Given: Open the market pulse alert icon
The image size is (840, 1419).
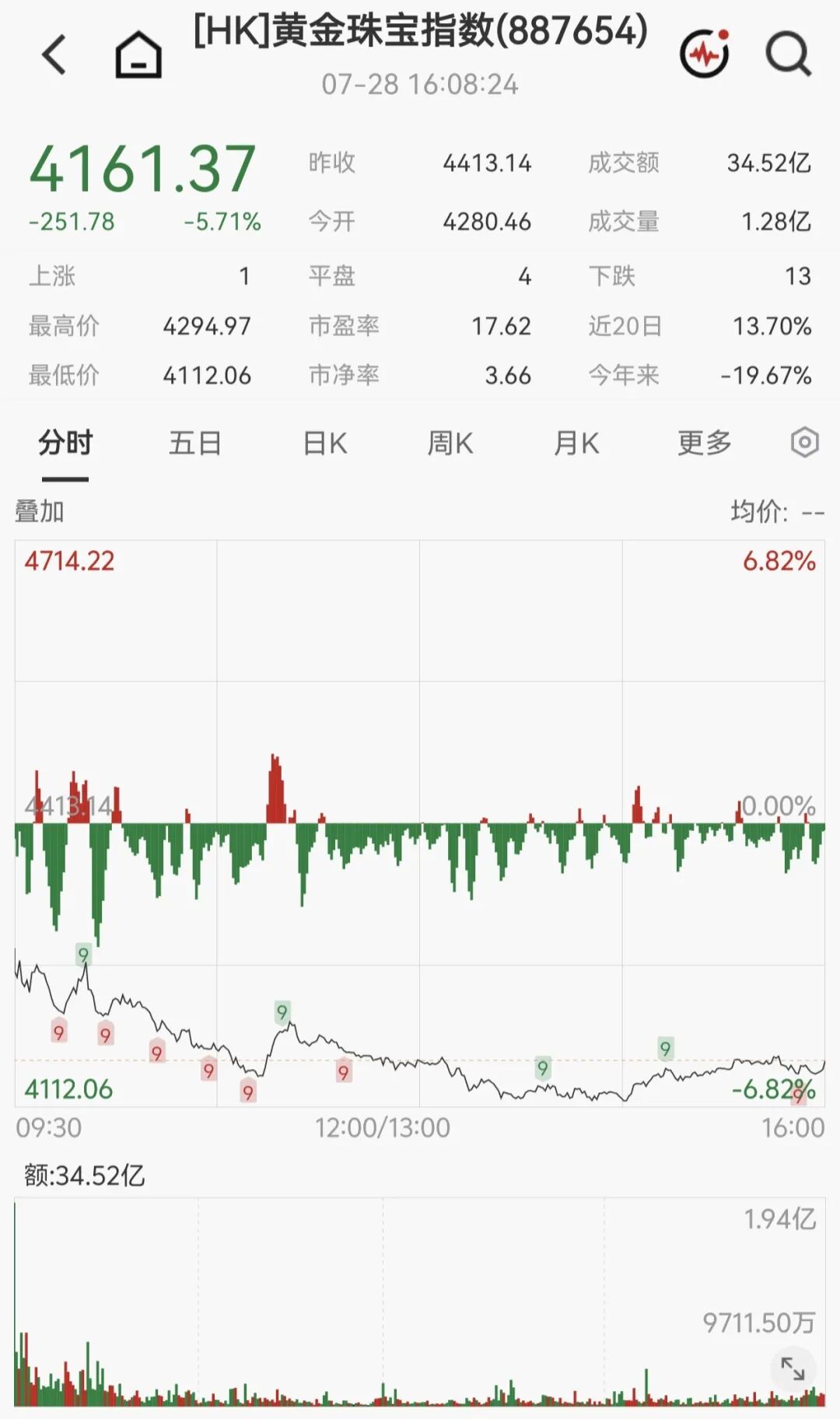Looking at the screenshot, I should 705,53.
